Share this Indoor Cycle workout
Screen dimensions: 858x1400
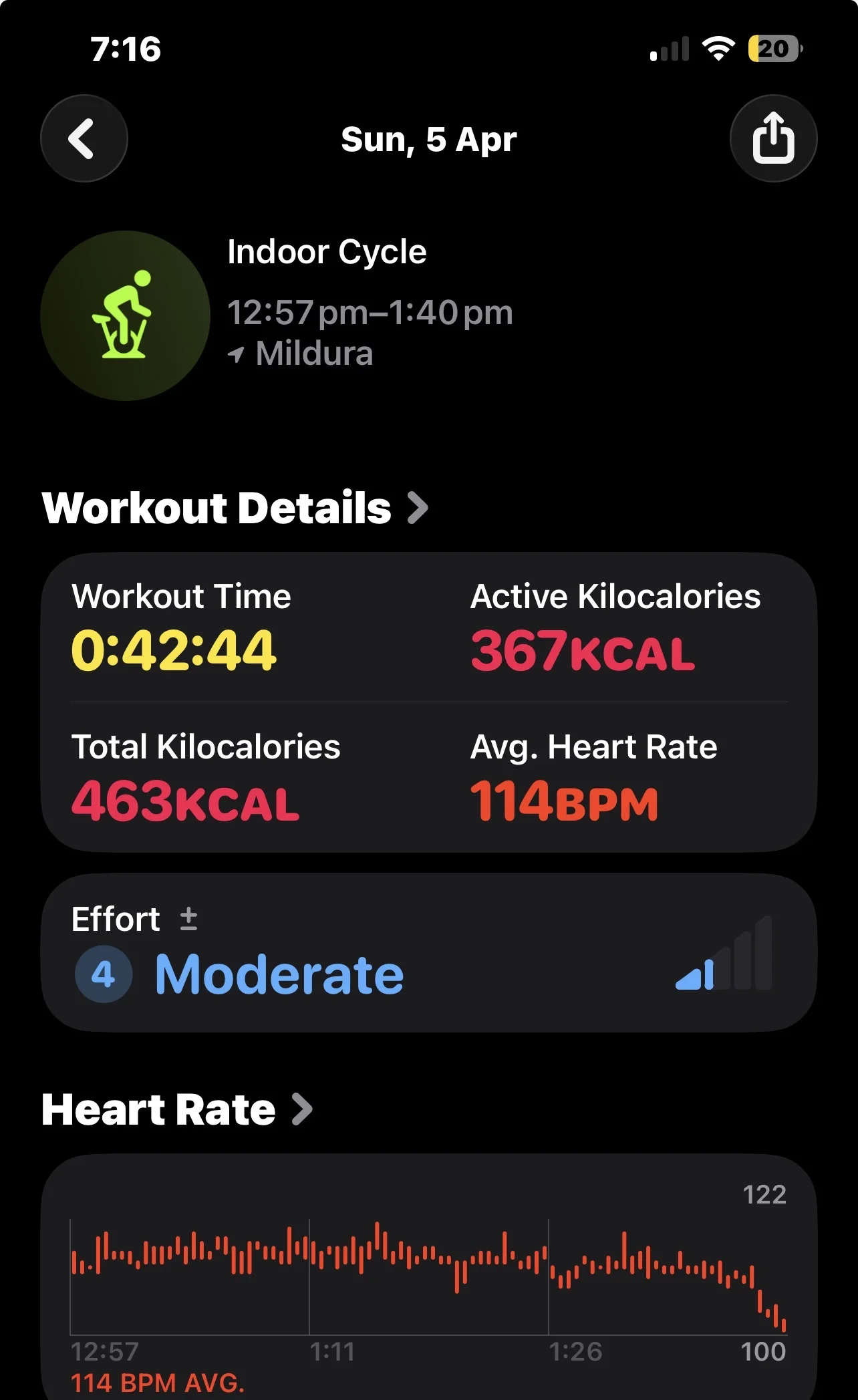click(x=773, y=138)
